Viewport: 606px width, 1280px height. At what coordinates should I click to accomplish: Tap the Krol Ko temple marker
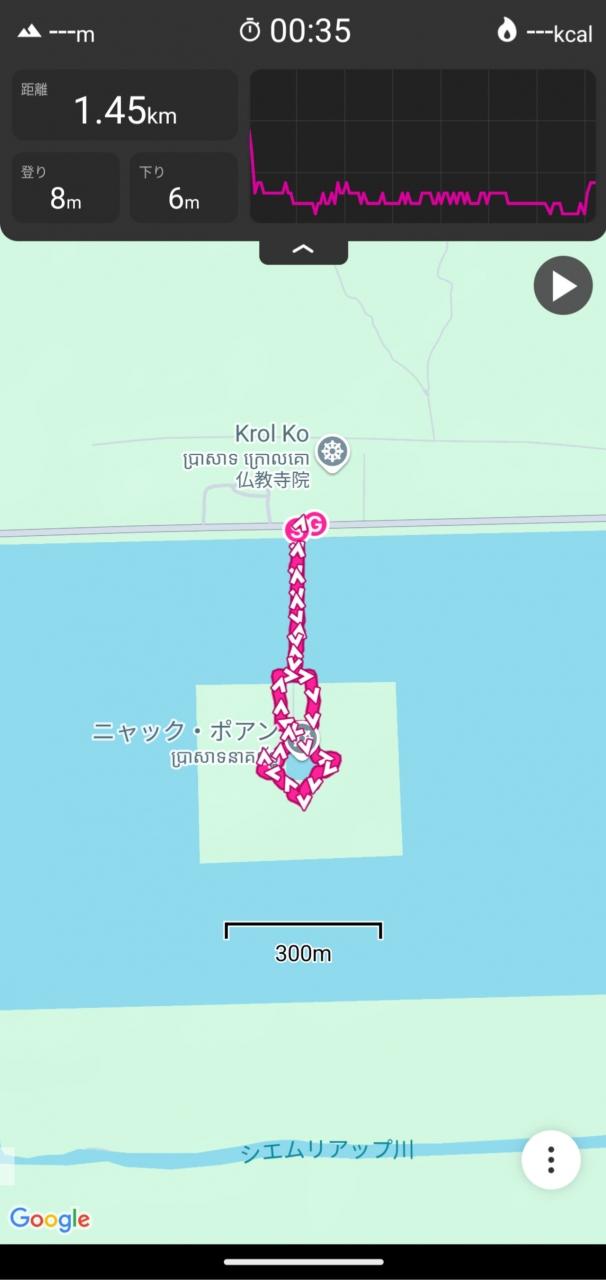point(332,452)
